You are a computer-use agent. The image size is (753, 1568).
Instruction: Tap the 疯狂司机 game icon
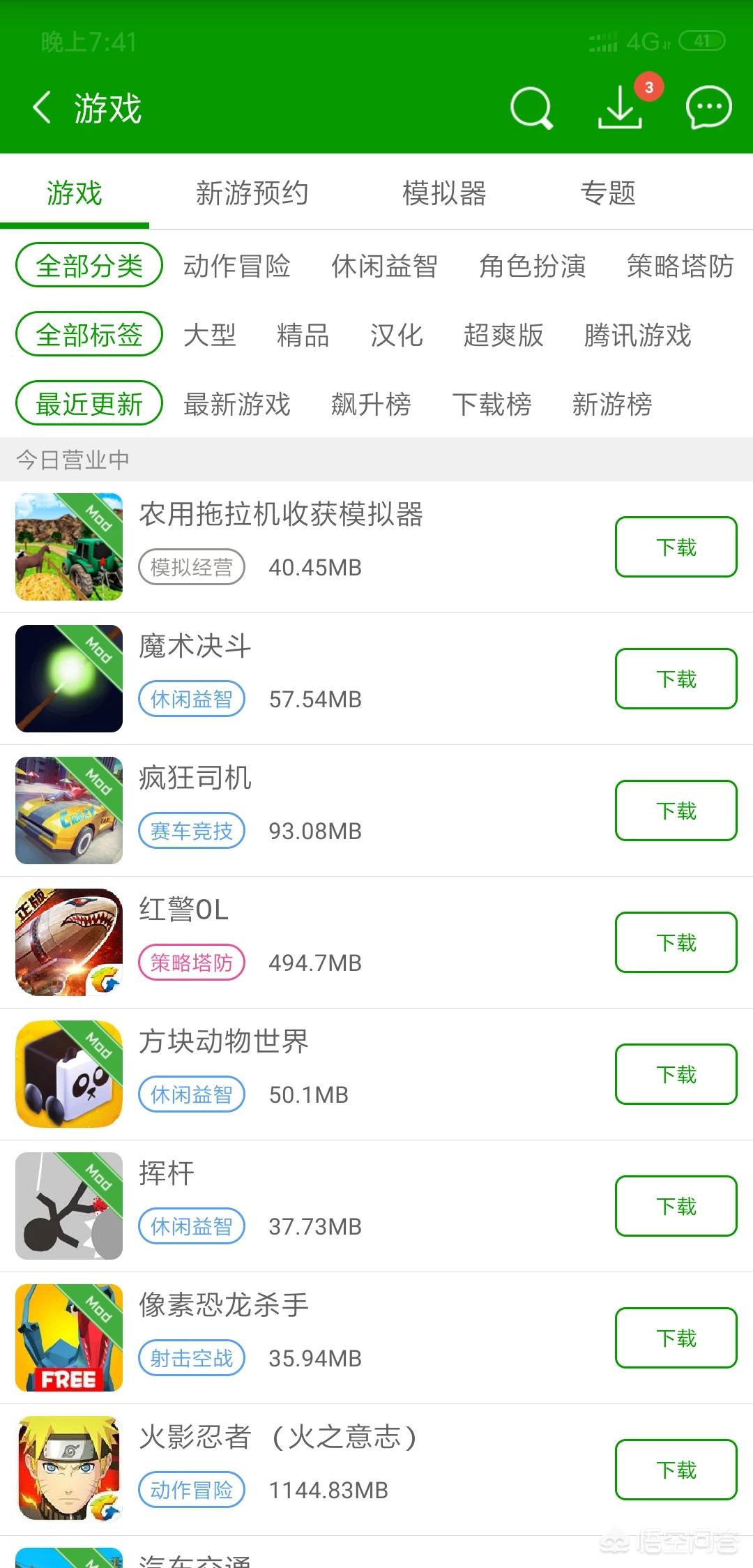(x=68, y=811)
